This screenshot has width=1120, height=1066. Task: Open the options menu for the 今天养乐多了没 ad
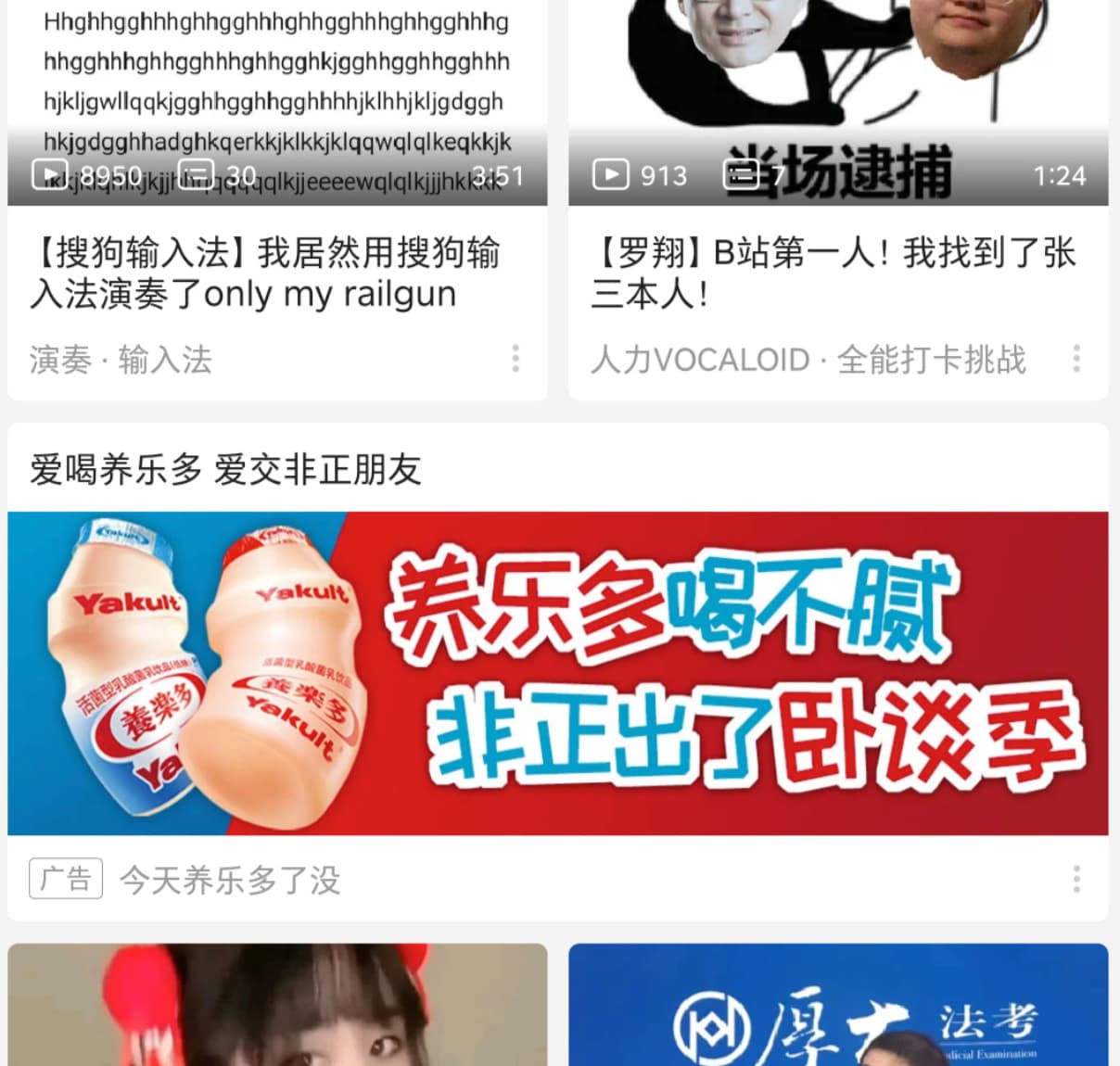tap(1076, 879)
